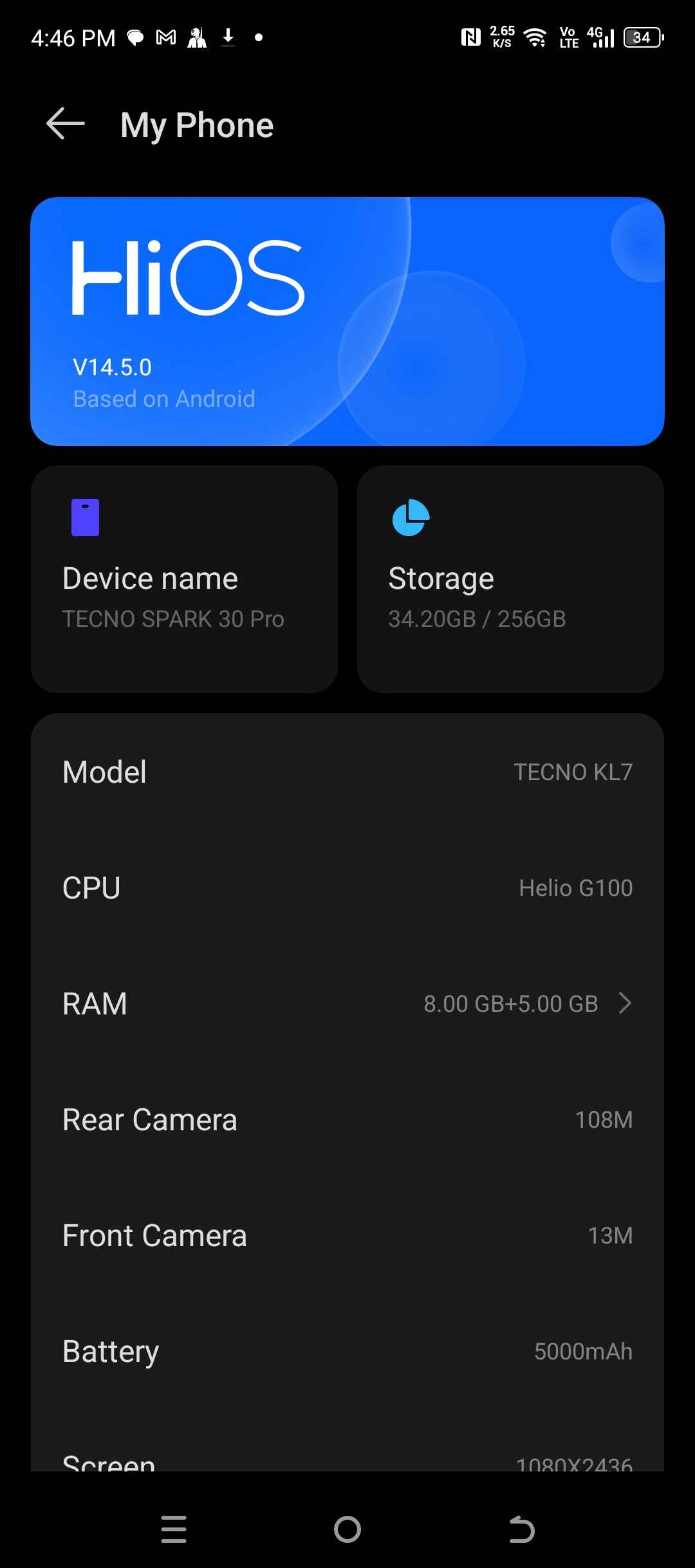Open recent apps from navigation bar
The image size is (695, 1568).
coord(174,1529)
